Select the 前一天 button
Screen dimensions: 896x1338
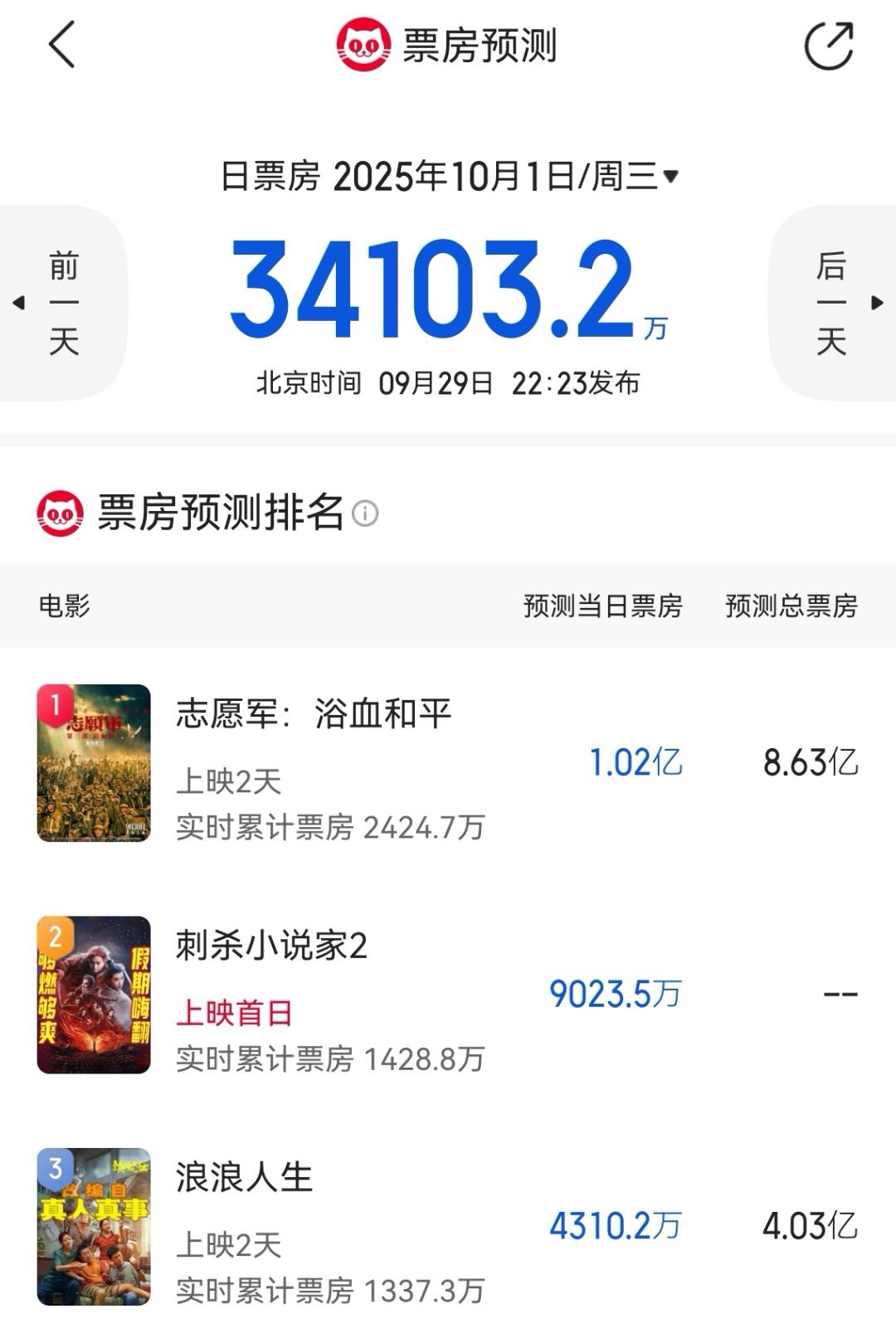tap(65, 303)
